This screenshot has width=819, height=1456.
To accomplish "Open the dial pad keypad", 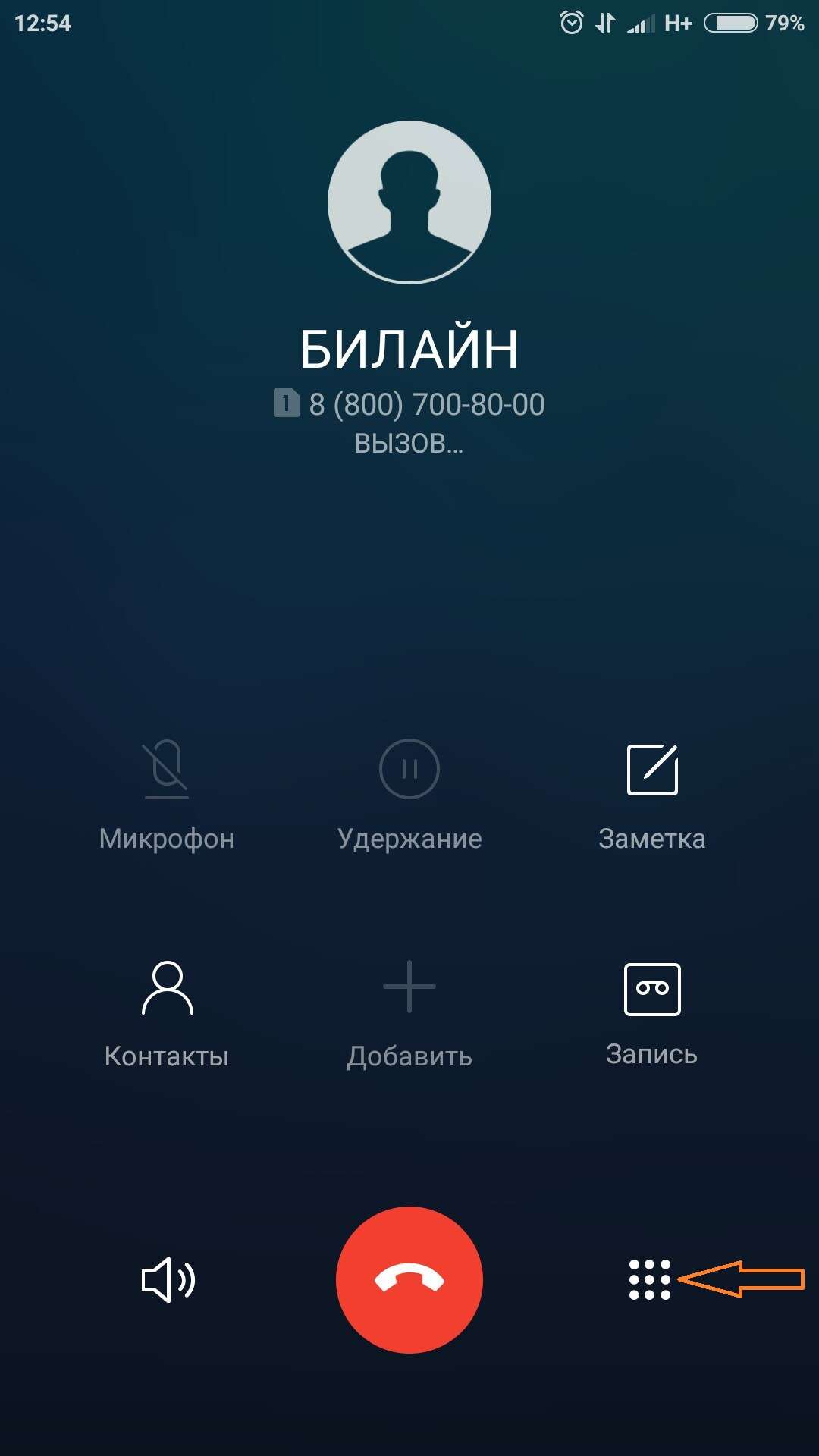I will coord(650,1280).
